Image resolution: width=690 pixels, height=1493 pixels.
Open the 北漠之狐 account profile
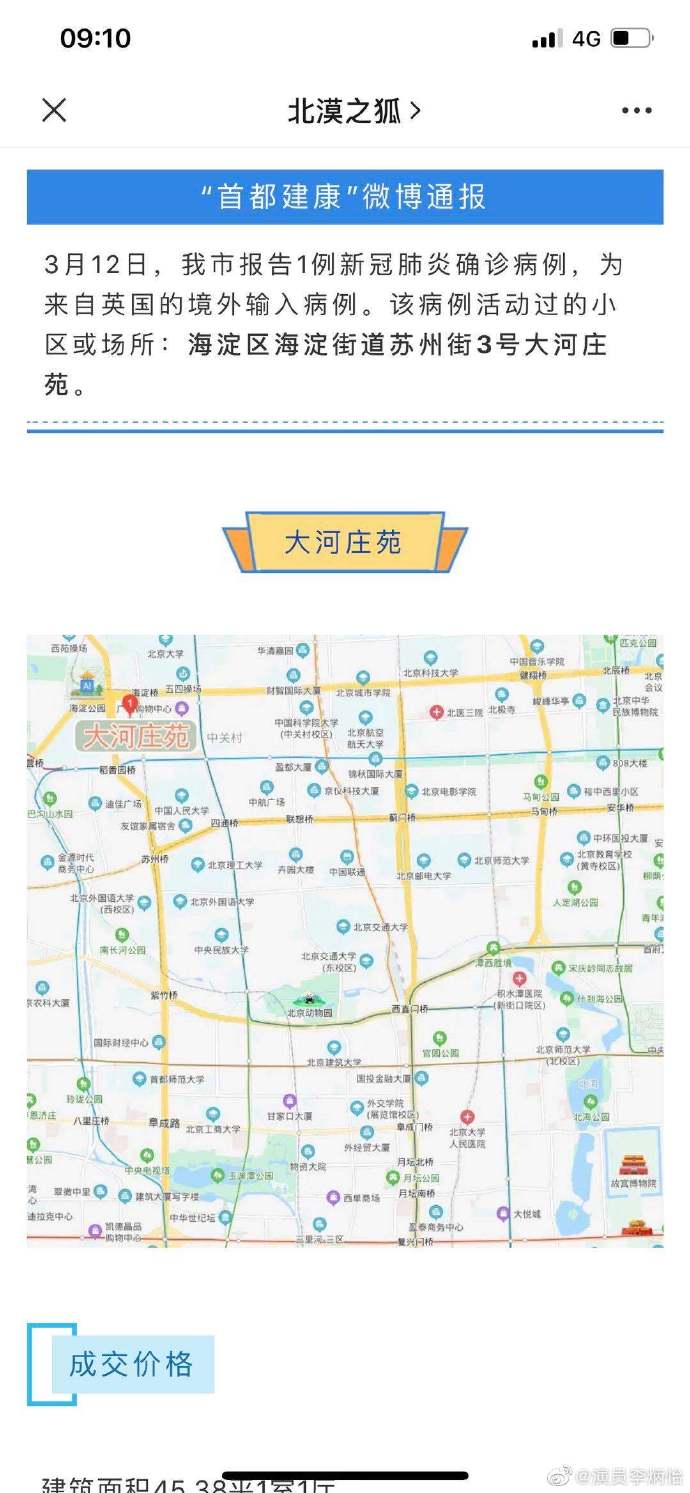pyautogui.click(x=353, y=111)
